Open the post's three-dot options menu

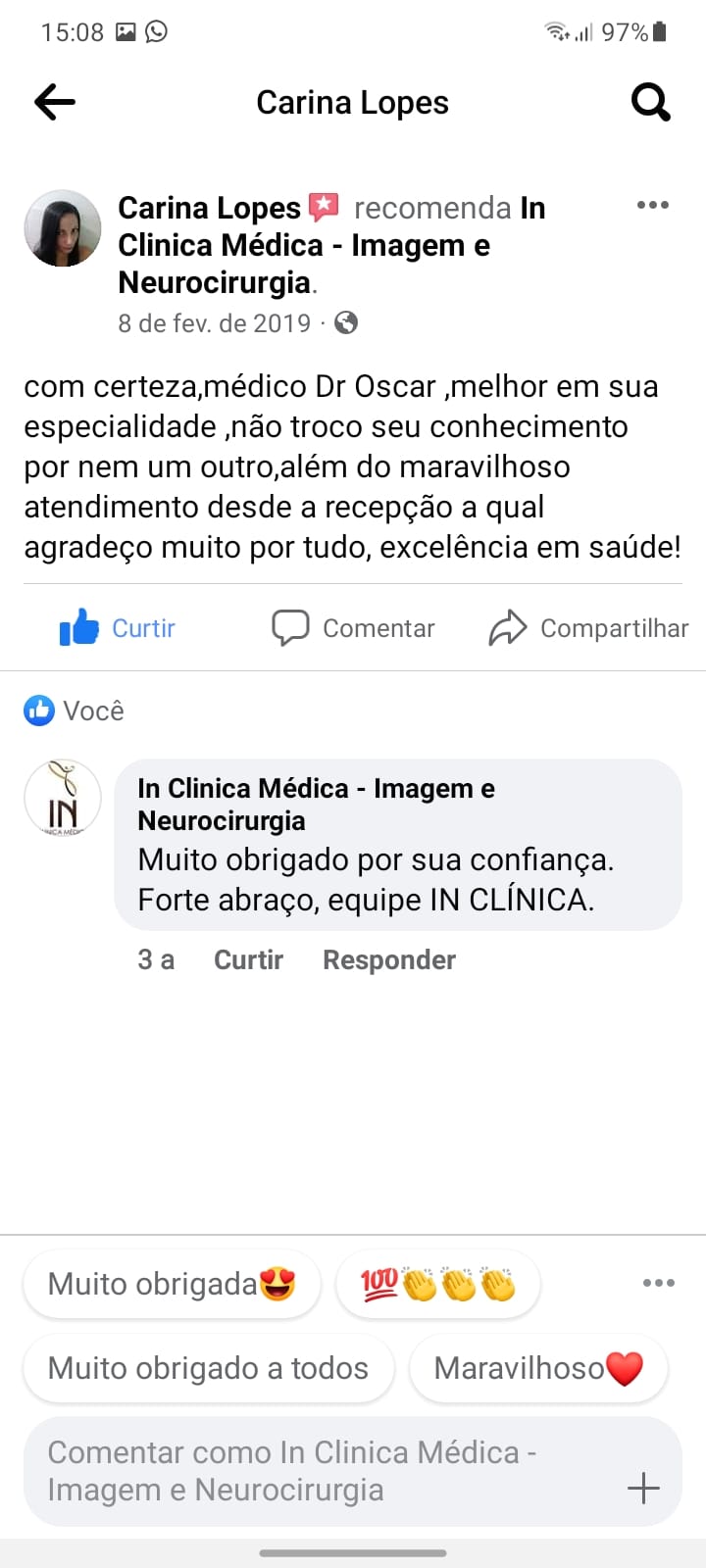652,206
